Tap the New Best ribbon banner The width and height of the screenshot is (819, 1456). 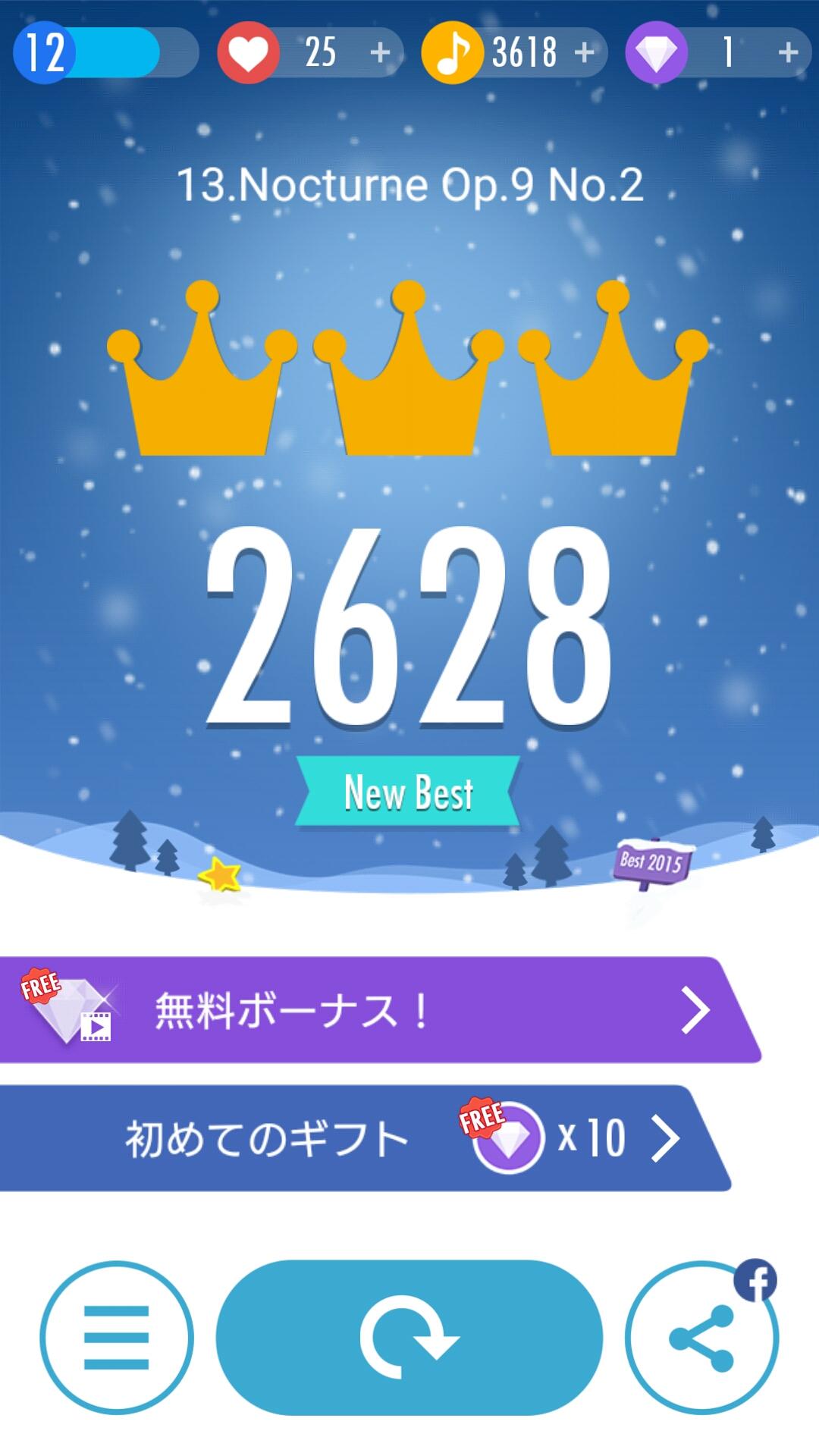tap(409, 795)
